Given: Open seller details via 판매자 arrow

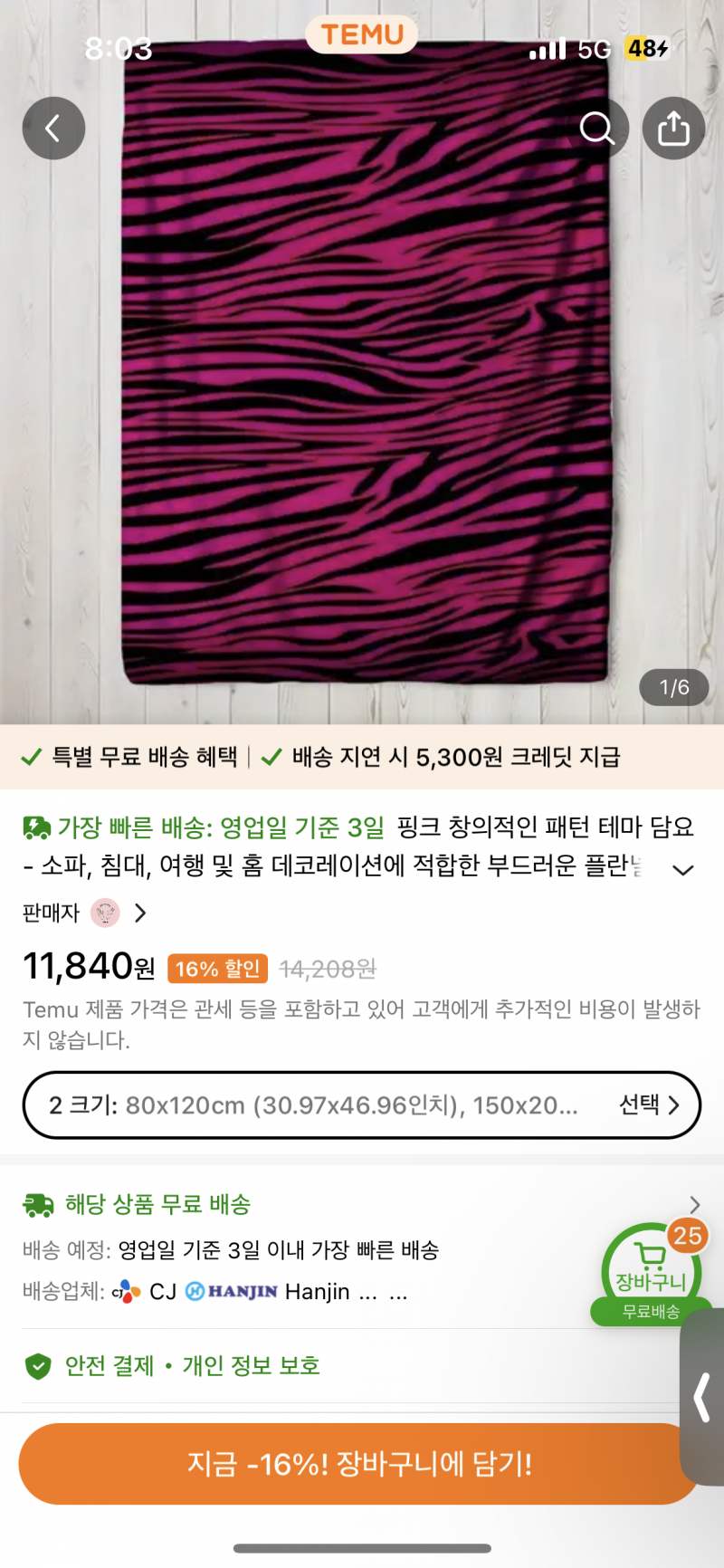Looking at the screenshot, I should pyautogui.click(x=141, y=914).
